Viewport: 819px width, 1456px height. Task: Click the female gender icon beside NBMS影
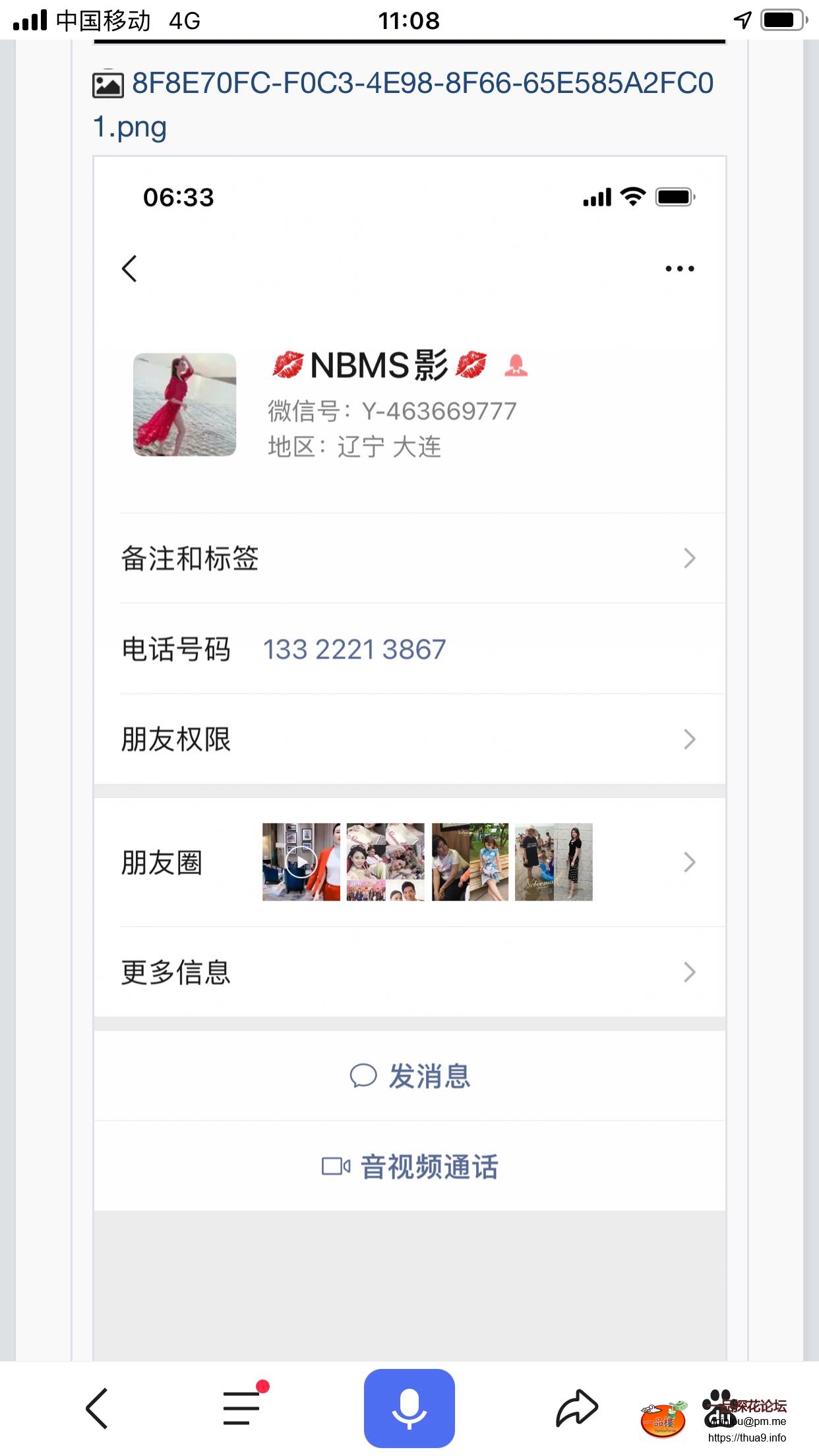tap(518, 366)
